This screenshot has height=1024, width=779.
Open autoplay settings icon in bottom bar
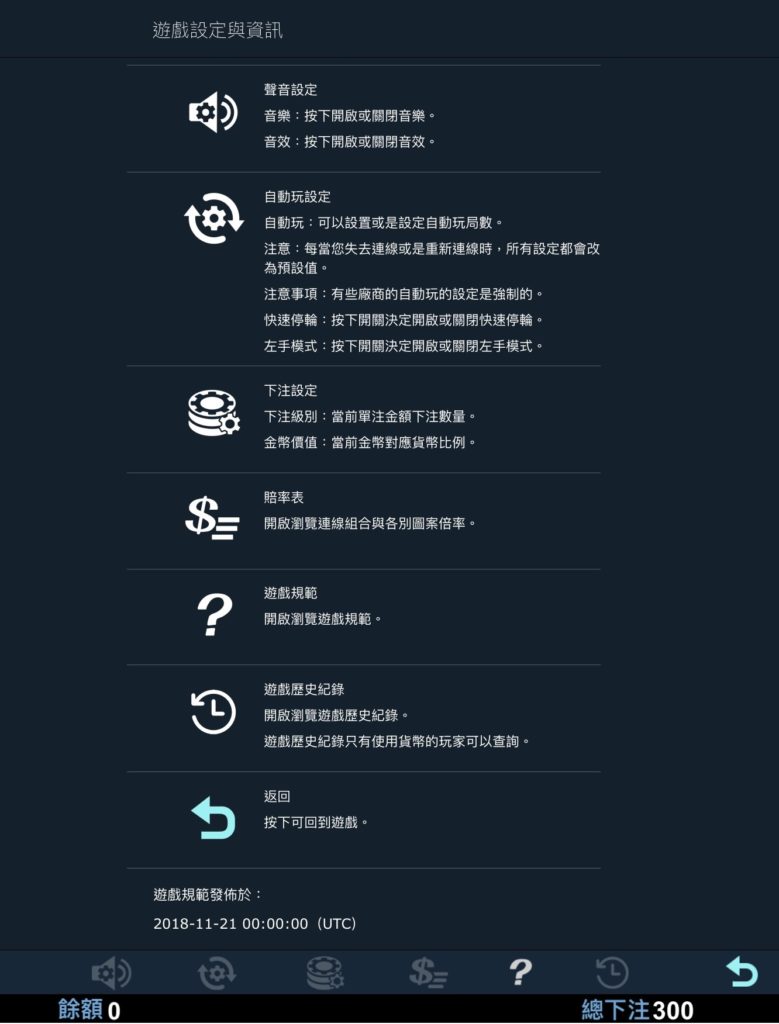click(217, 972)
